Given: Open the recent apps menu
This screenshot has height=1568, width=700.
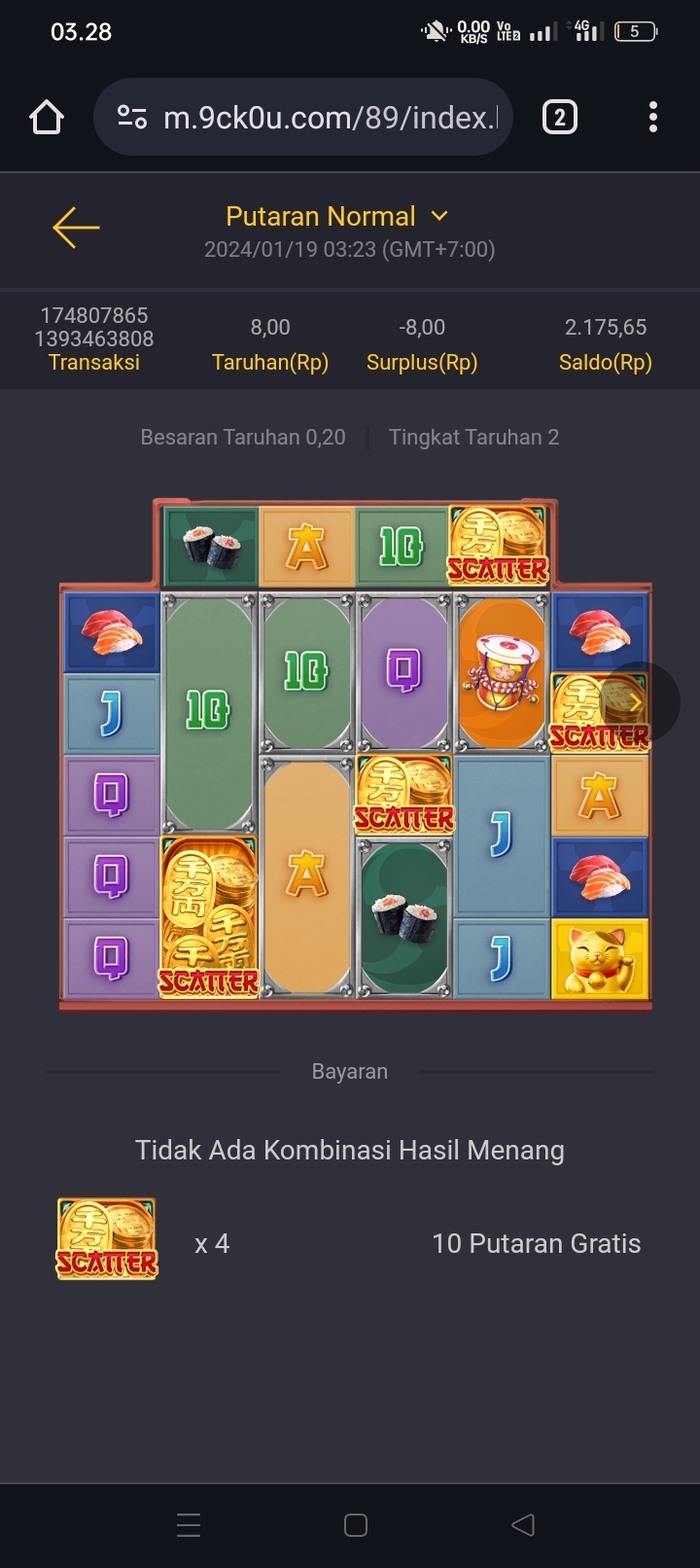Looking at the screenshot, I should tap(189, 1524).
